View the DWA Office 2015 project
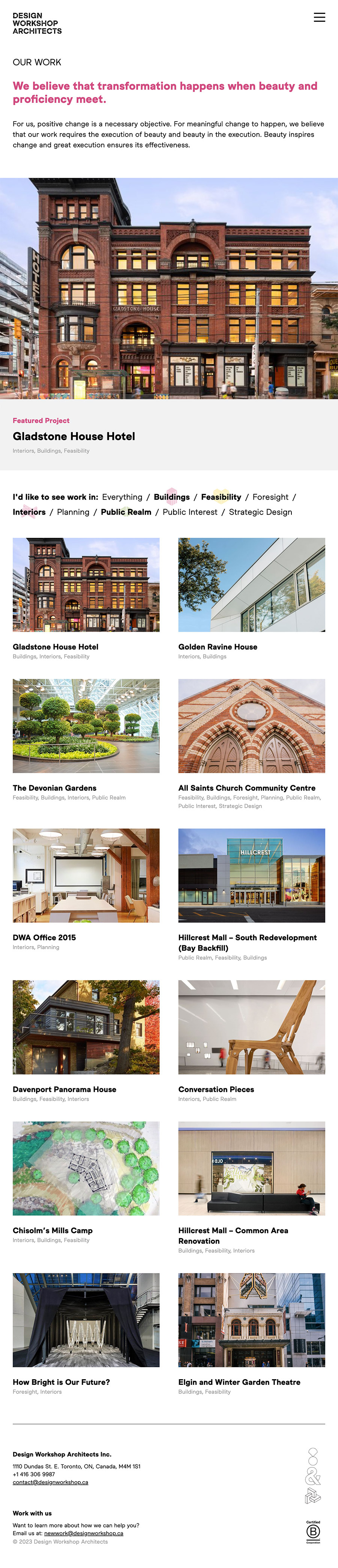 point(44,937)
